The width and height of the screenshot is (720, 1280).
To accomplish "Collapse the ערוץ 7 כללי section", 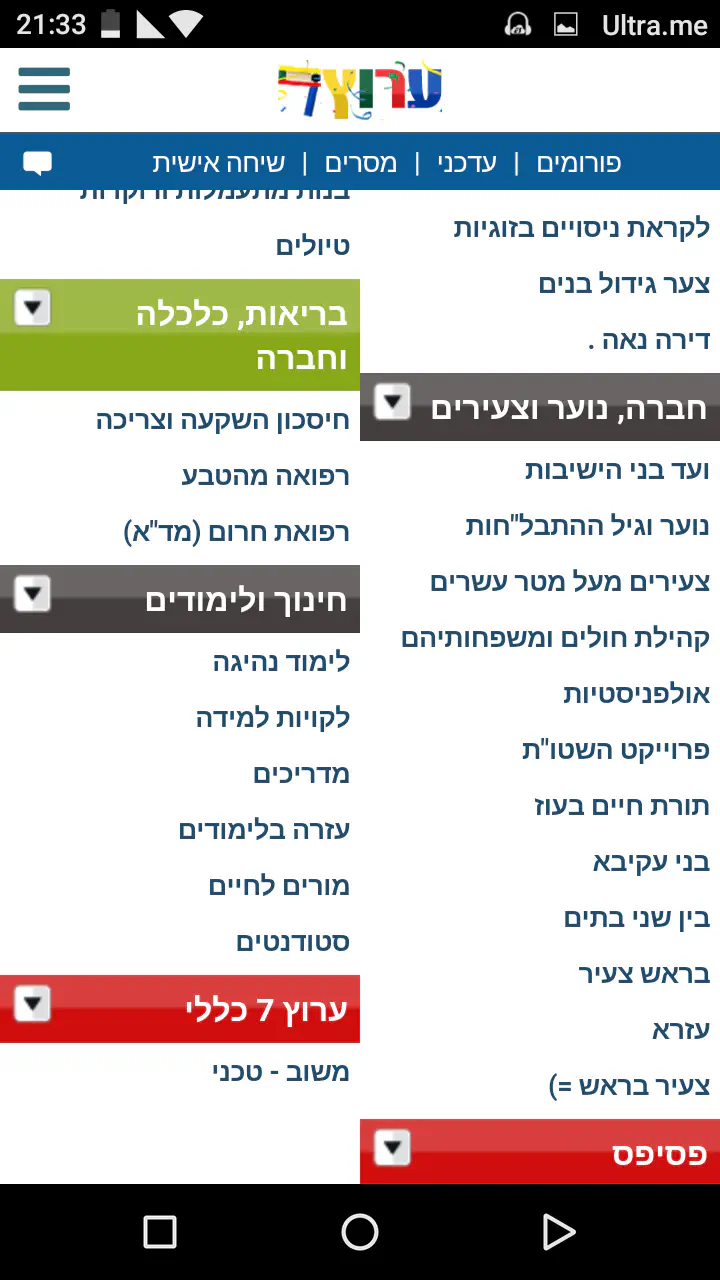I will click(33, 1003).
